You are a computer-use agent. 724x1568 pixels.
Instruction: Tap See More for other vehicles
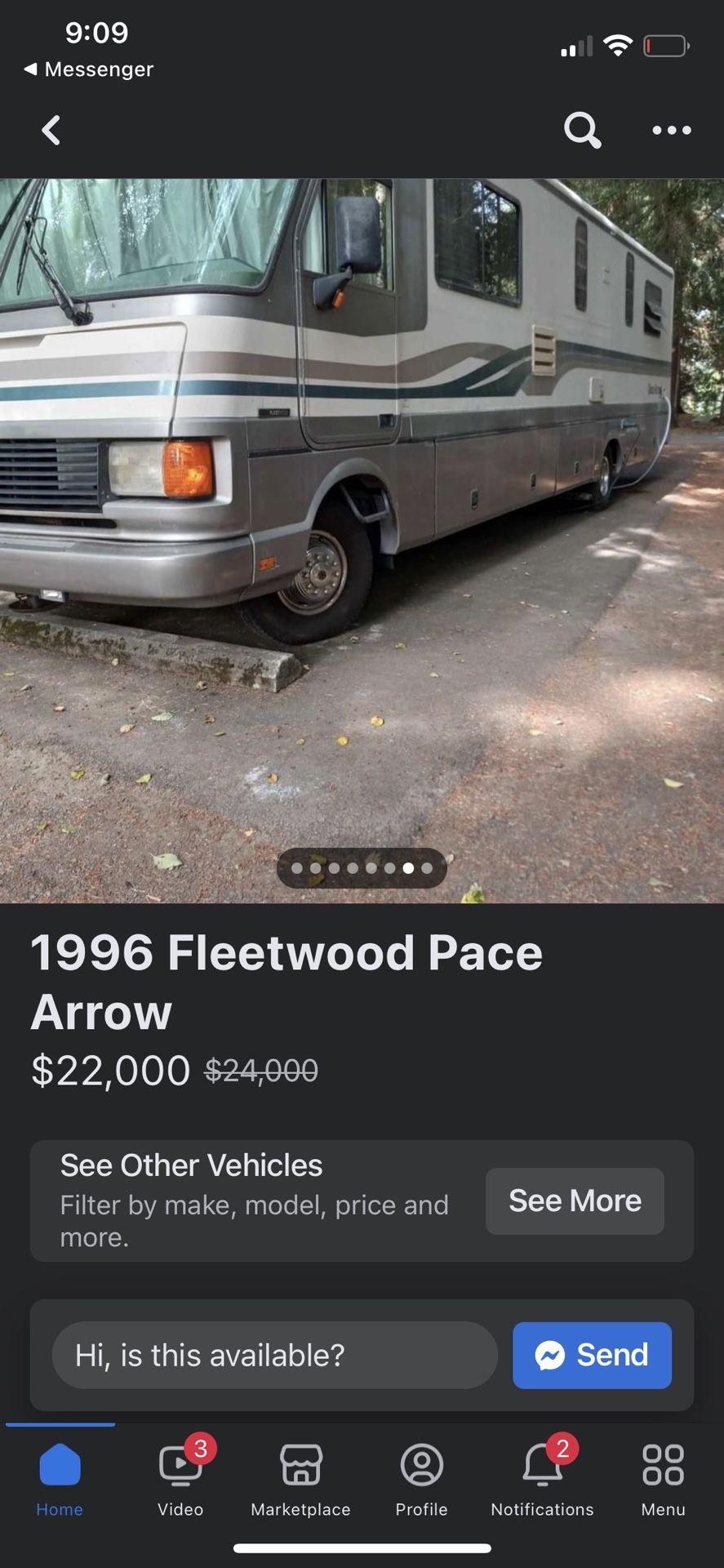pyautogui.click(x=575, y=1201)
